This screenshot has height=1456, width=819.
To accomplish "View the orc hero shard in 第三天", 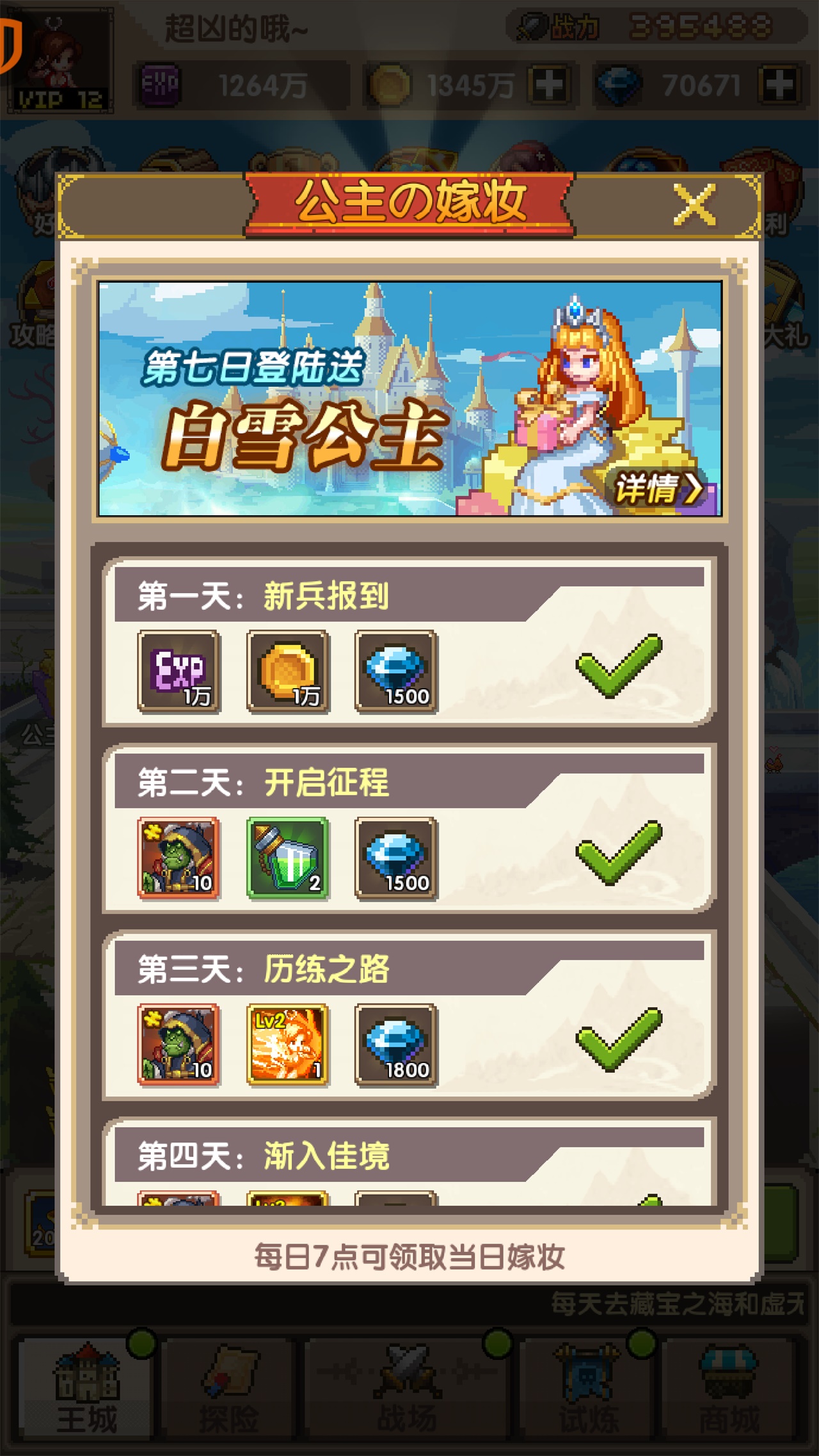I will 179,1045.
